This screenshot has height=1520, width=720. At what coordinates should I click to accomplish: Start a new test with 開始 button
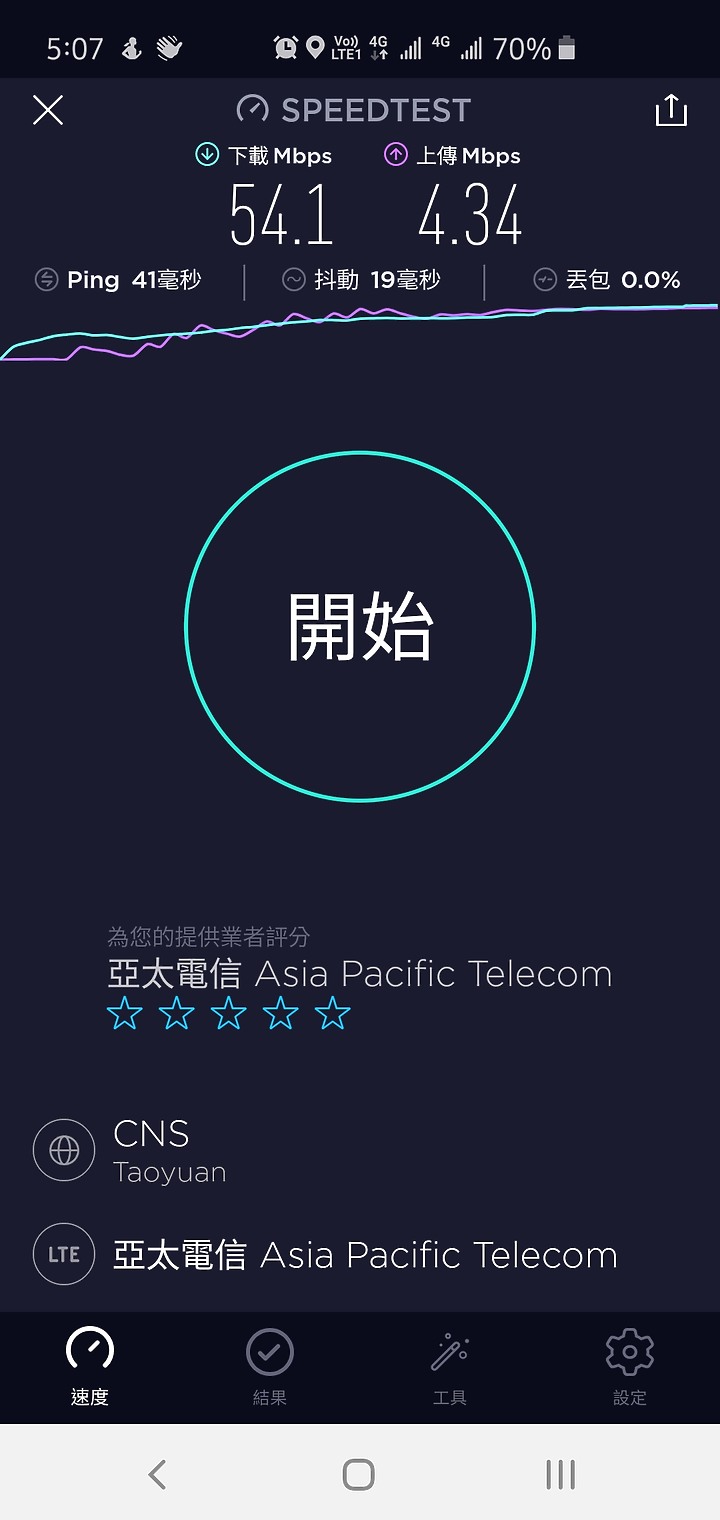point(360,626)
